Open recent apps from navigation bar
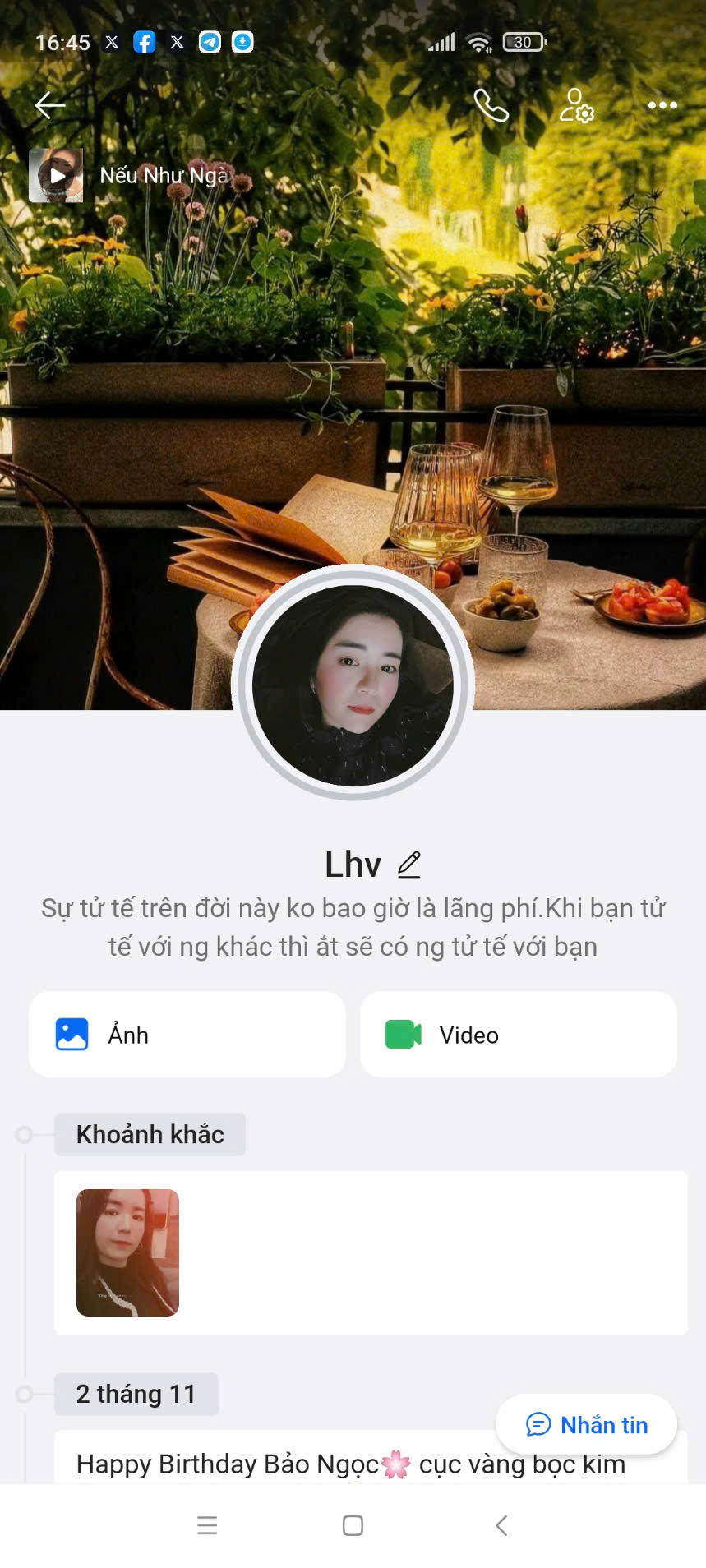 click(207, 1525)
